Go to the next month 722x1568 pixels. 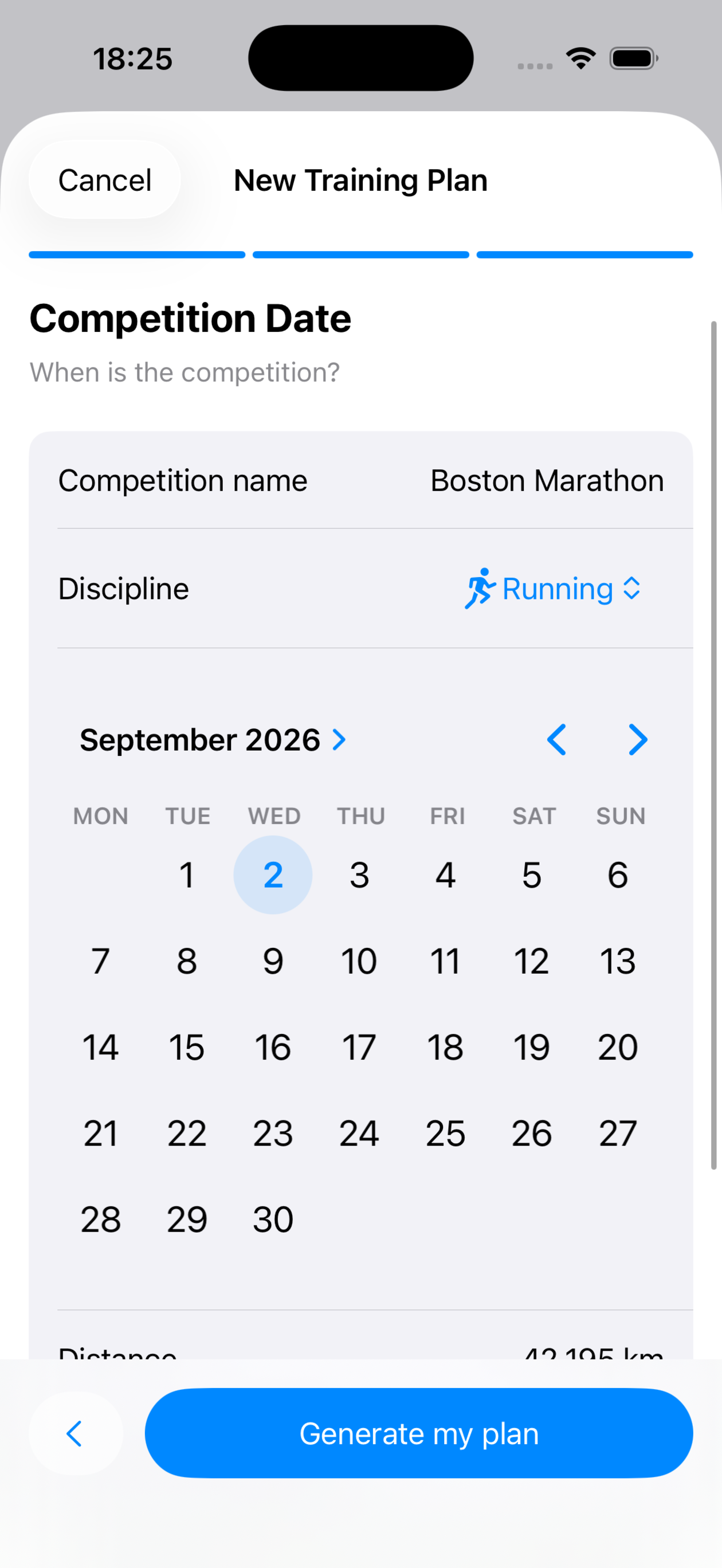[637, 739]
